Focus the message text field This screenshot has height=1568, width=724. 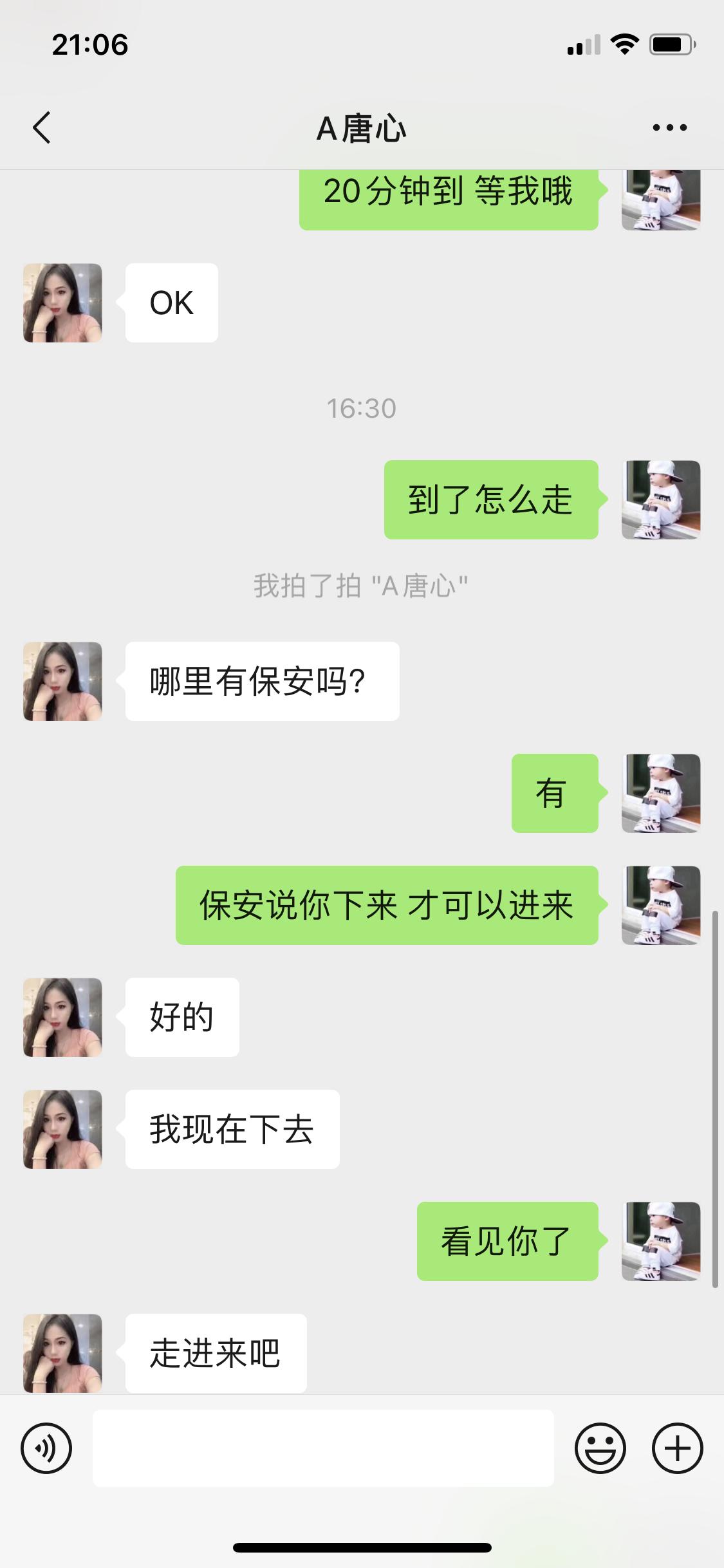point(323,1448)
